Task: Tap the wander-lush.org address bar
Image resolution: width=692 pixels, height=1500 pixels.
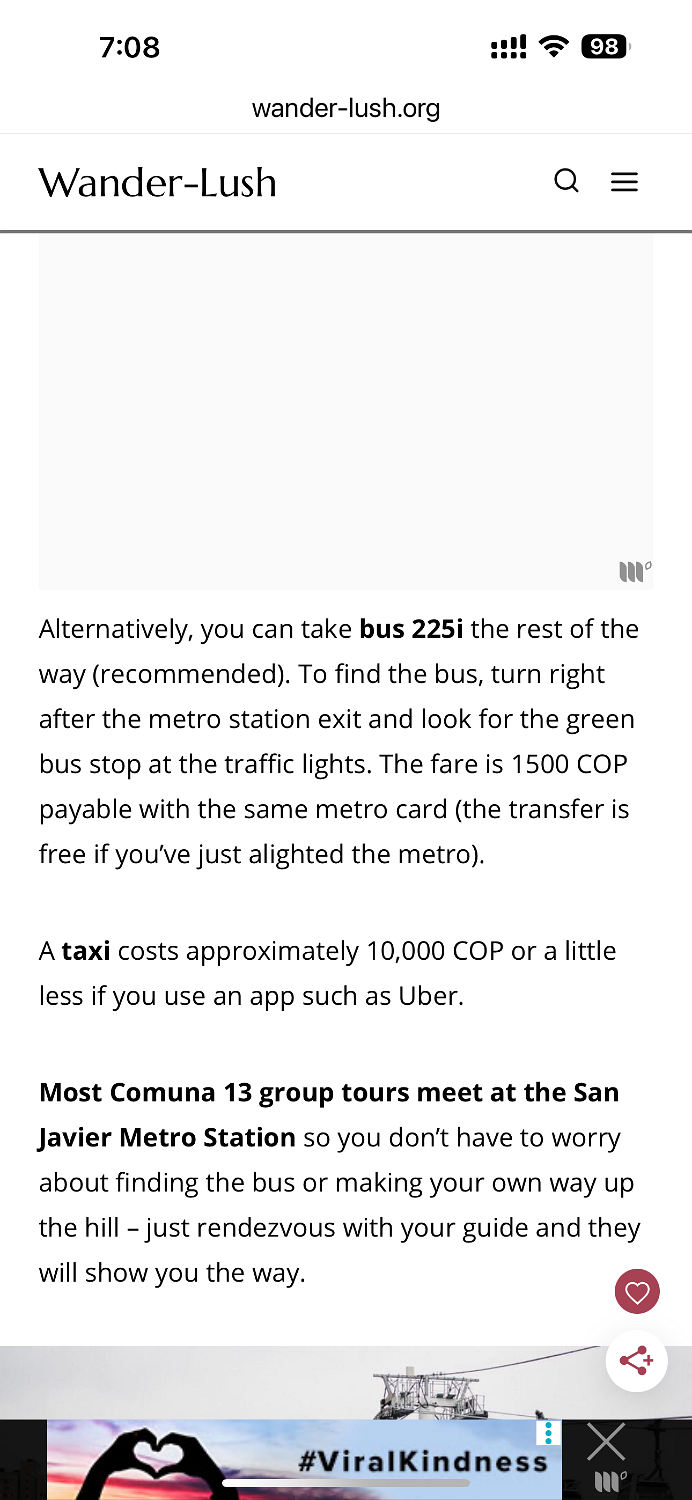Action: pyautogui.click(x=346, y=108)
